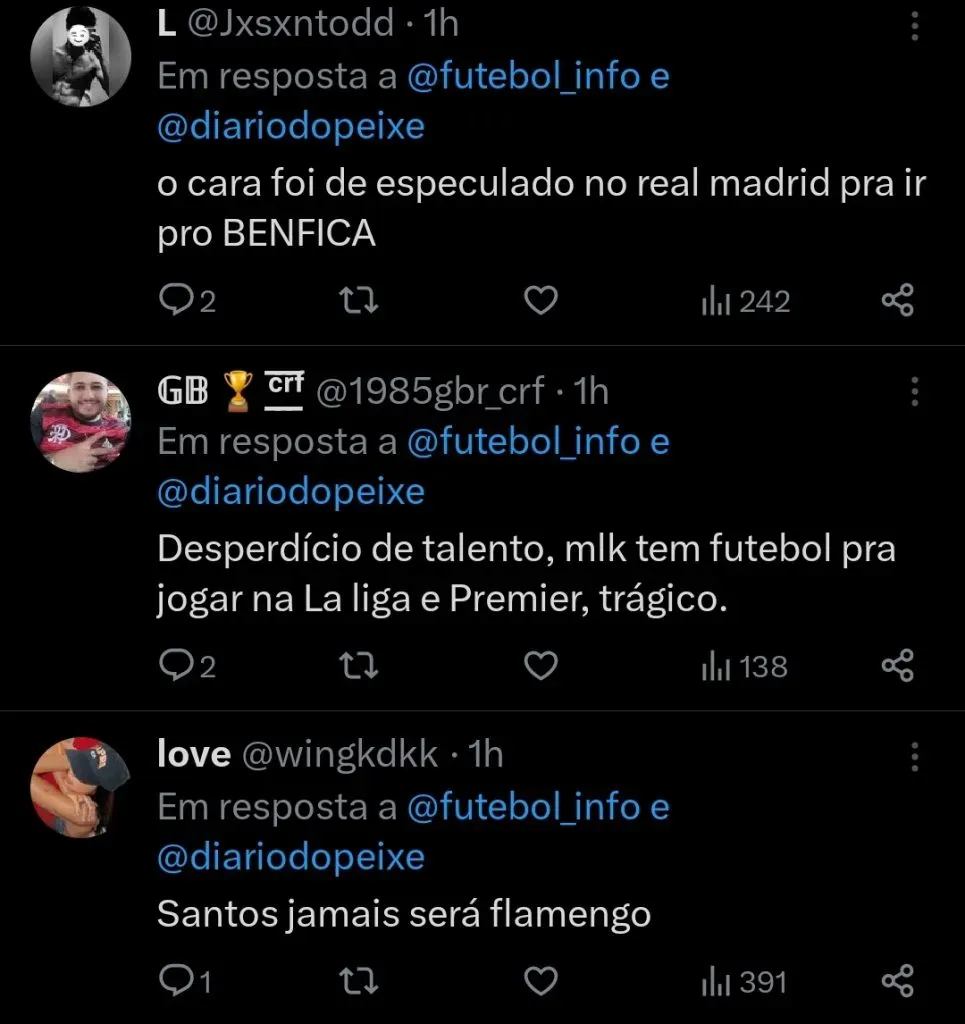Open analytics showing 391 views
Screen dimensions: 965x1024
[743, 980]
